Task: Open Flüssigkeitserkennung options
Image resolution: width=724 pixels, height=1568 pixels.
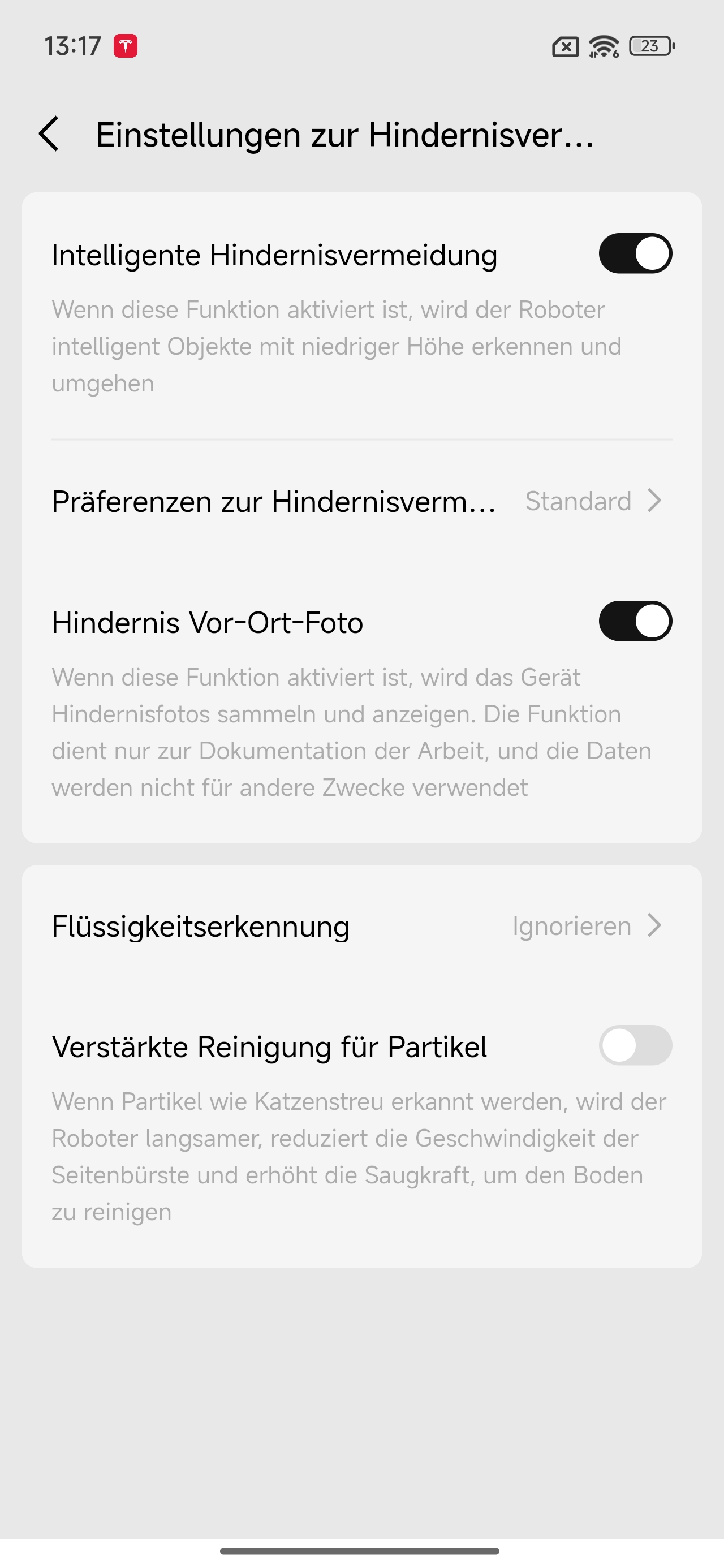Action: click(x=361, y=926)
